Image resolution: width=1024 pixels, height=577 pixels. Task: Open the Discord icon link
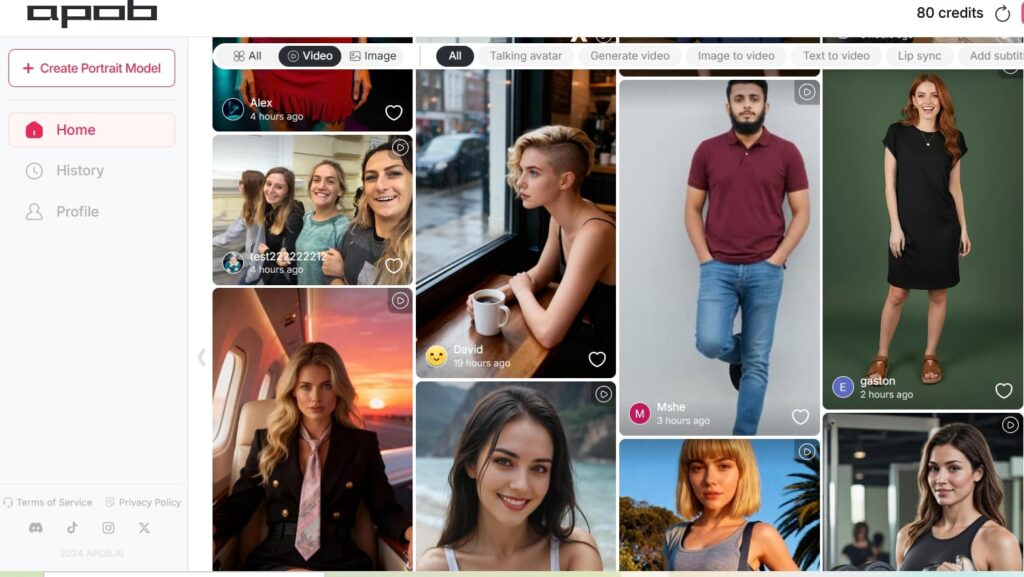pyautogui.click(x=36, y=528)
